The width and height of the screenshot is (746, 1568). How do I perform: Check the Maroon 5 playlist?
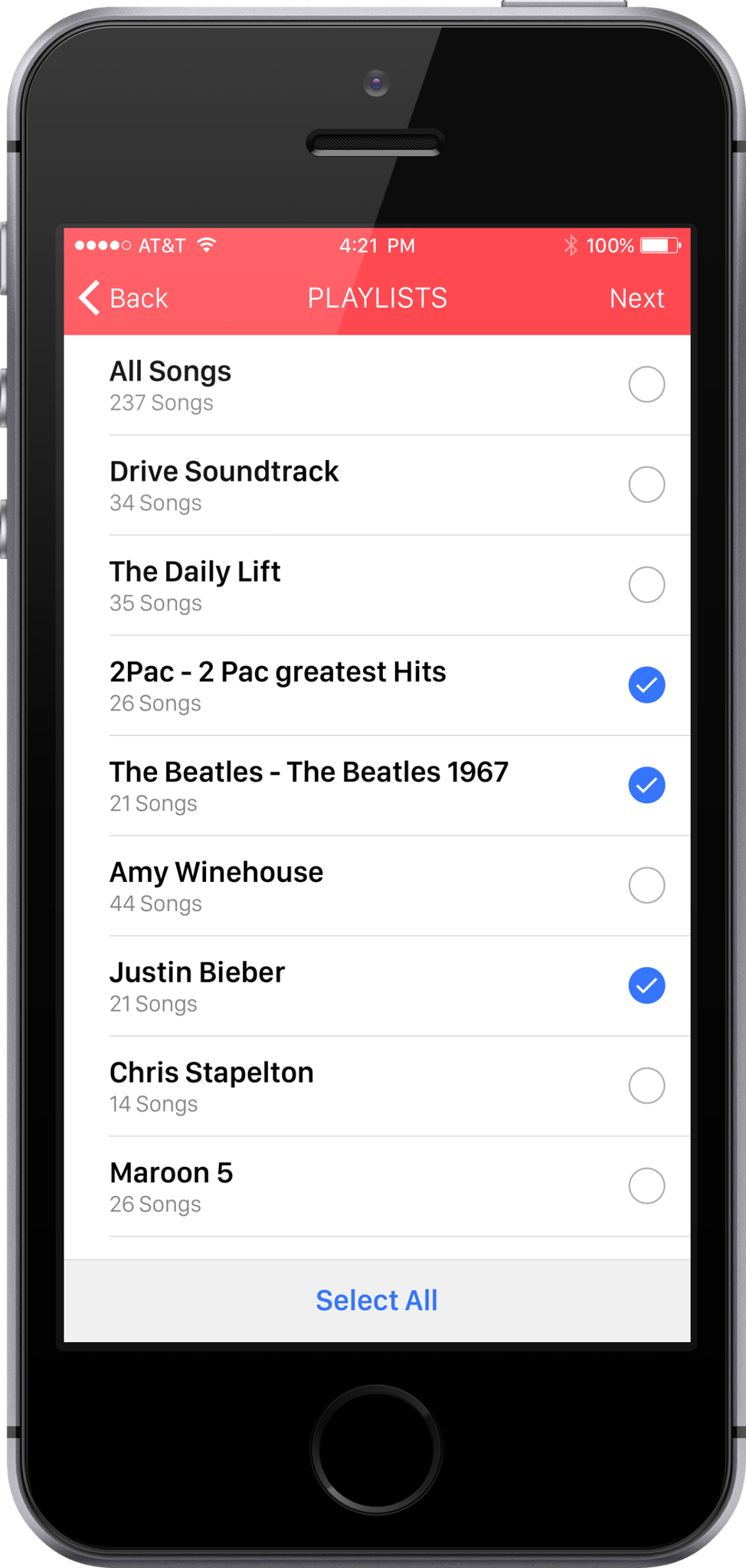(x=646, y=1186)
